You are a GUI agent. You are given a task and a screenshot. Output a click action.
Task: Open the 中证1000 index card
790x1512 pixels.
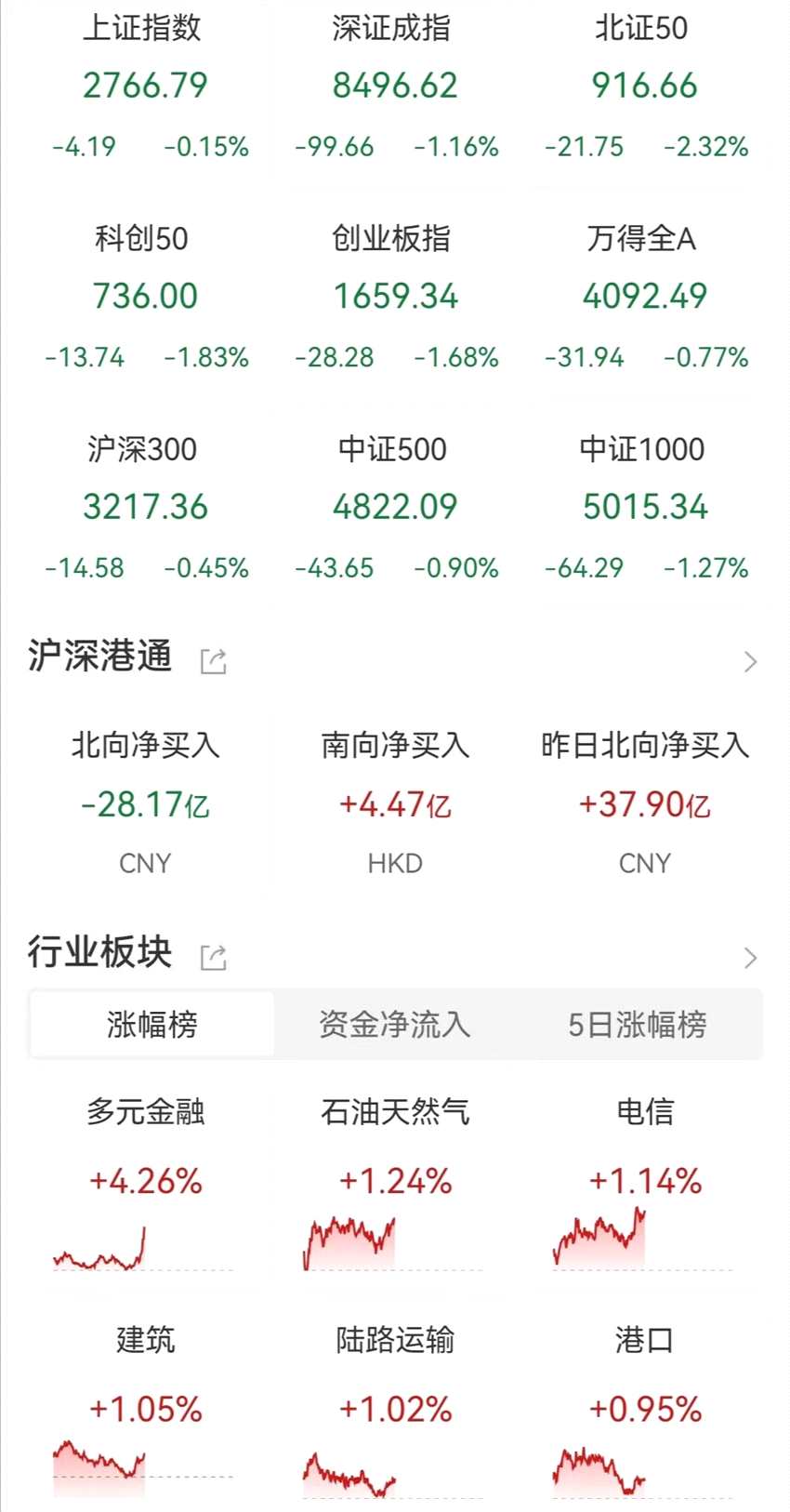[644, 507]
